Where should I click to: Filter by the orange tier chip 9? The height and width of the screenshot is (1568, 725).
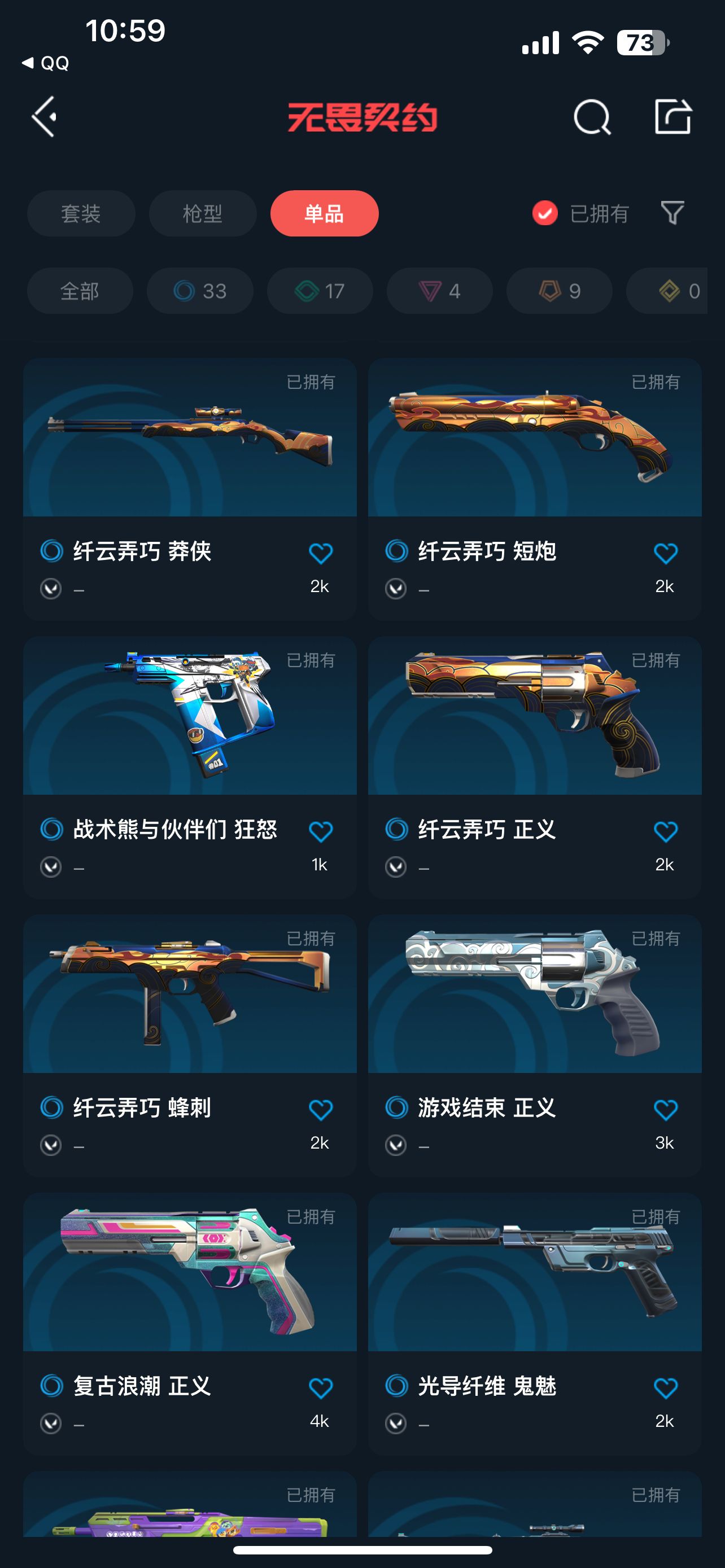coord(559,291)
